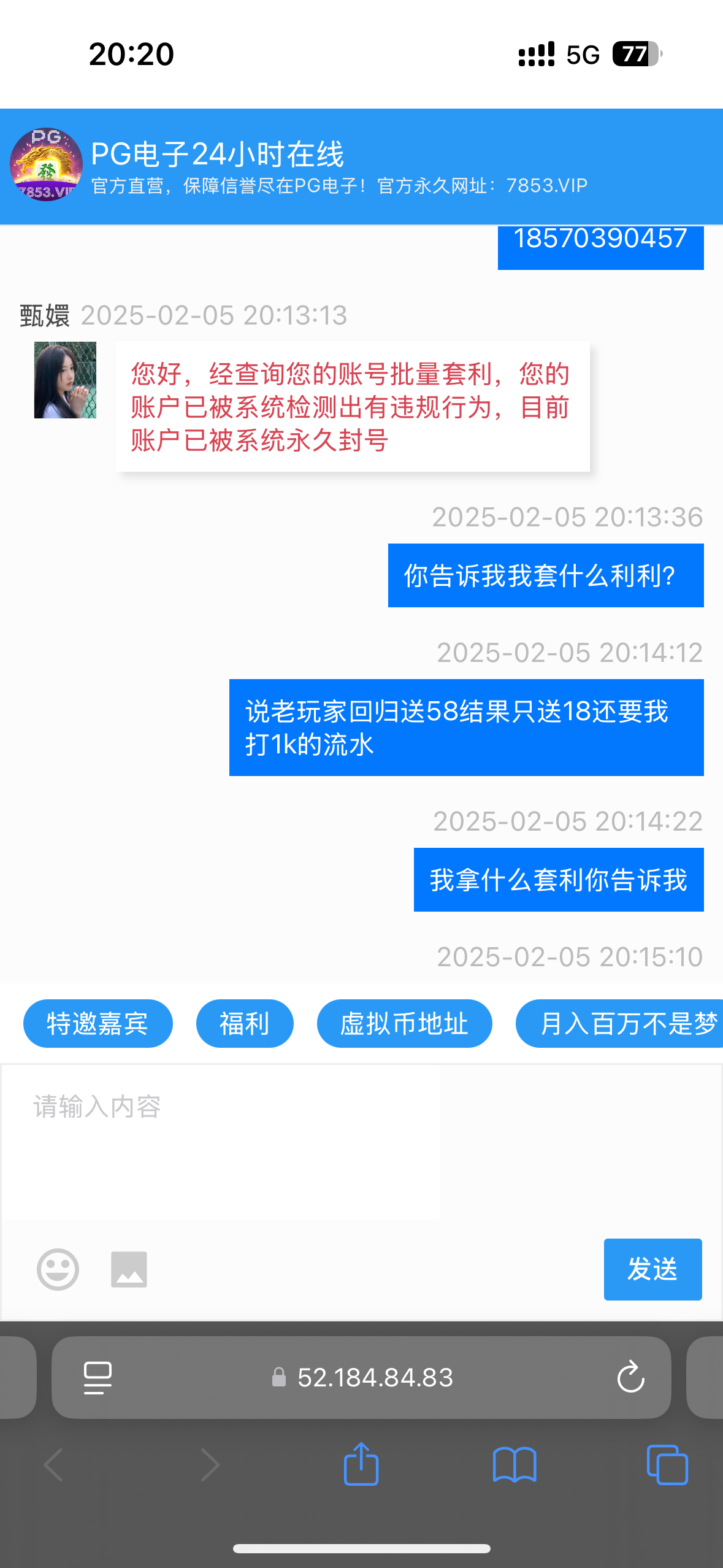The width and height of the screenshot is (723, 1568).
Task: Tap the 月入百万不是梦 chip
Action: pos(619,1023)
